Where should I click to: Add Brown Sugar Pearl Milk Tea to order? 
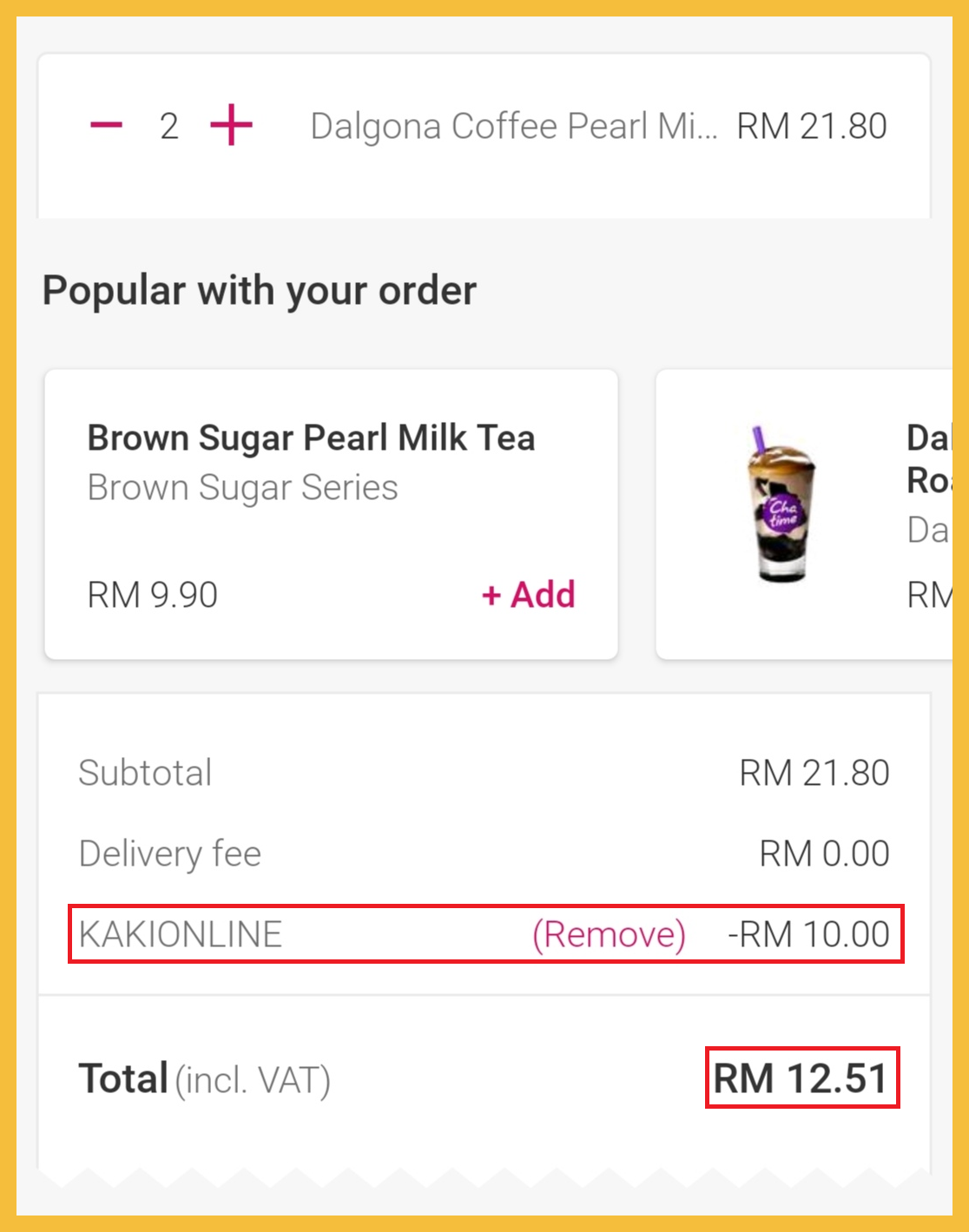coord(529,596)
